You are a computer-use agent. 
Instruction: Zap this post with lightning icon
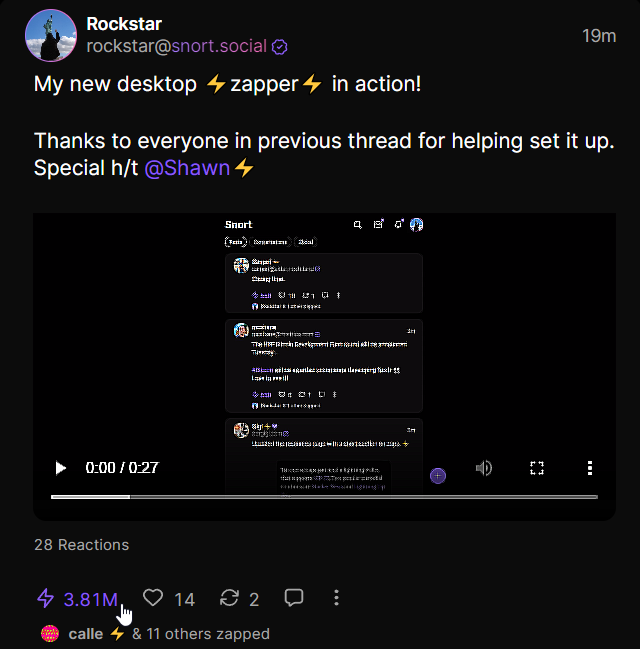[46, 599]
